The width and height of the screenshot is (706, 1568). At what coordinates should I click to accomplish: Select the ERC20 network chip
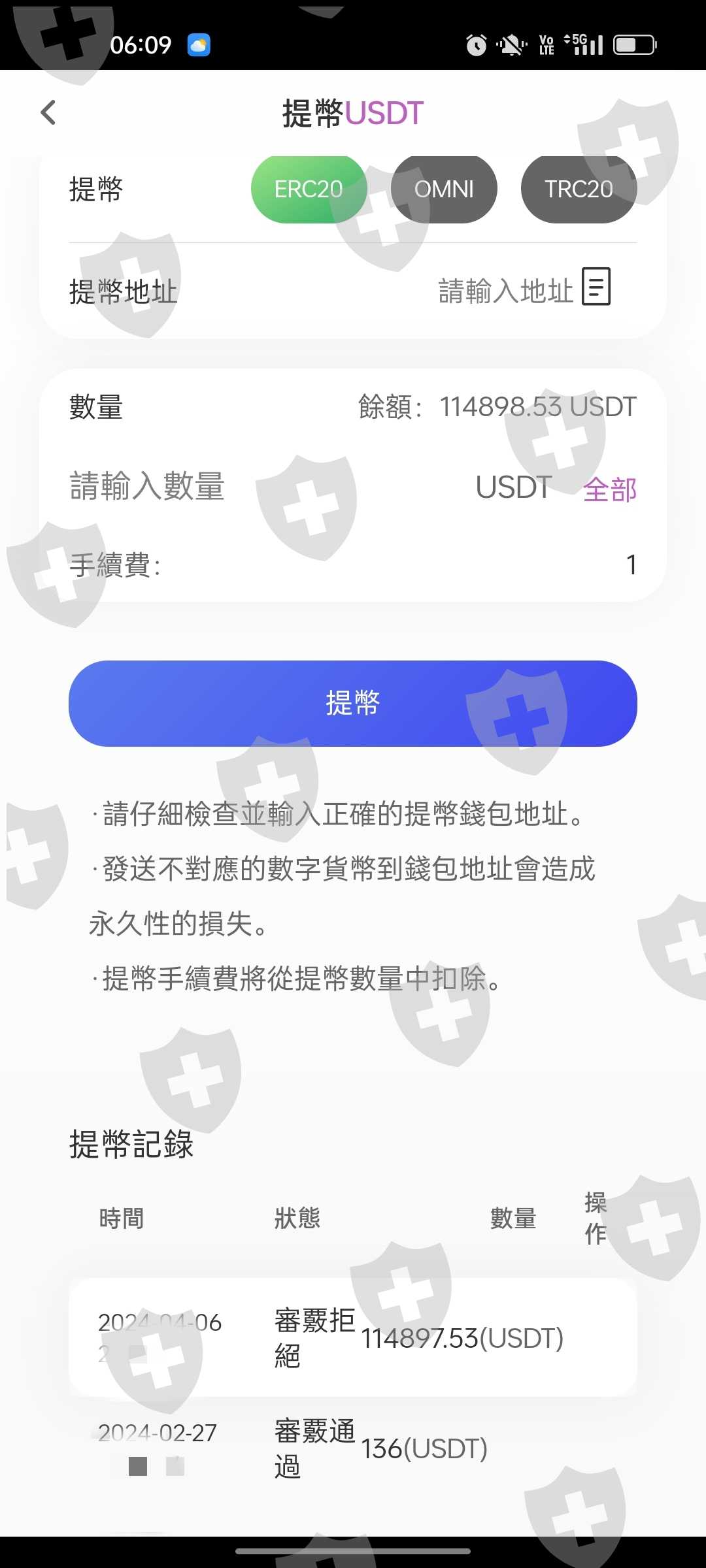point(309,189)
